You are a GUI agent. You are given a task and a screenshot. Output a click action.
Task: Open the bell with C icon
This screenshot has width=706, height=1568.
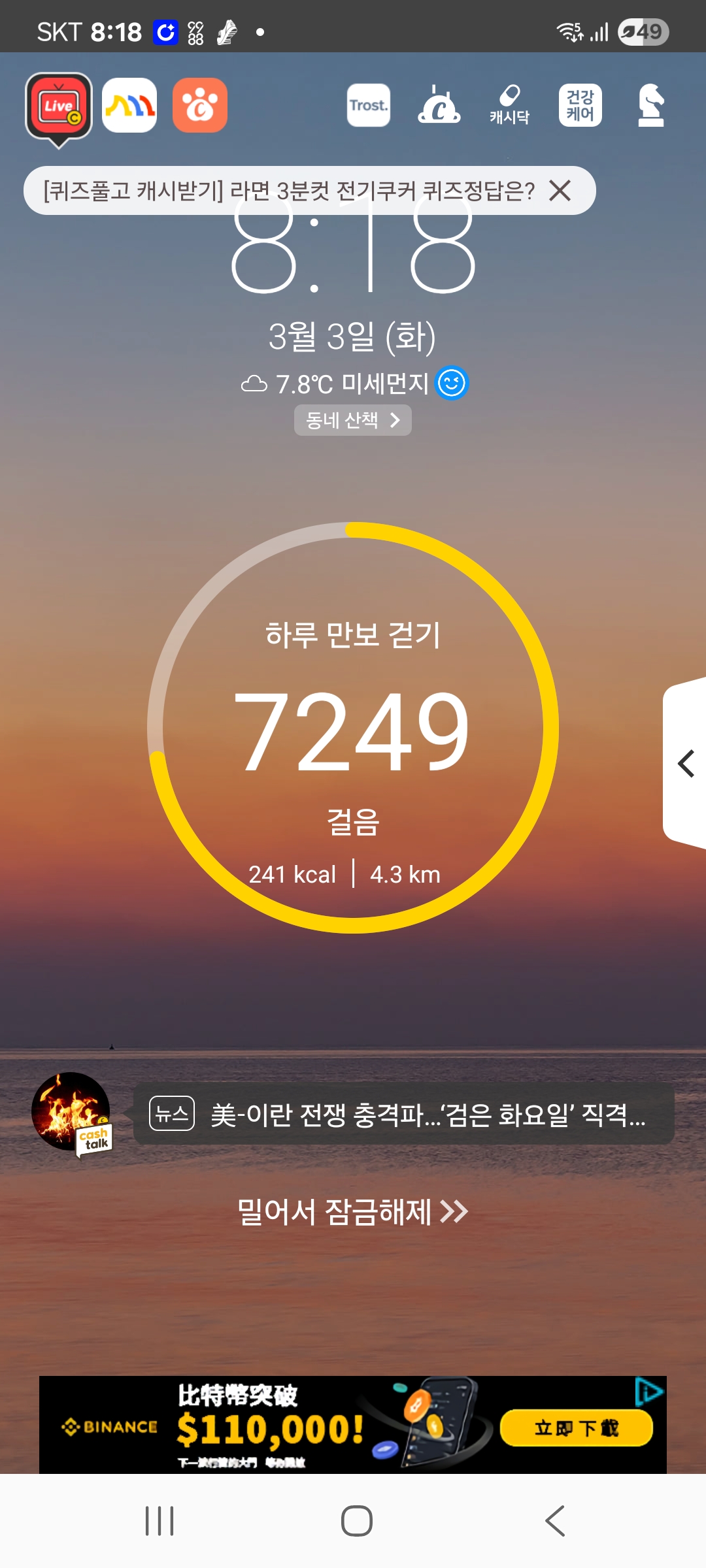pos(439,105)
